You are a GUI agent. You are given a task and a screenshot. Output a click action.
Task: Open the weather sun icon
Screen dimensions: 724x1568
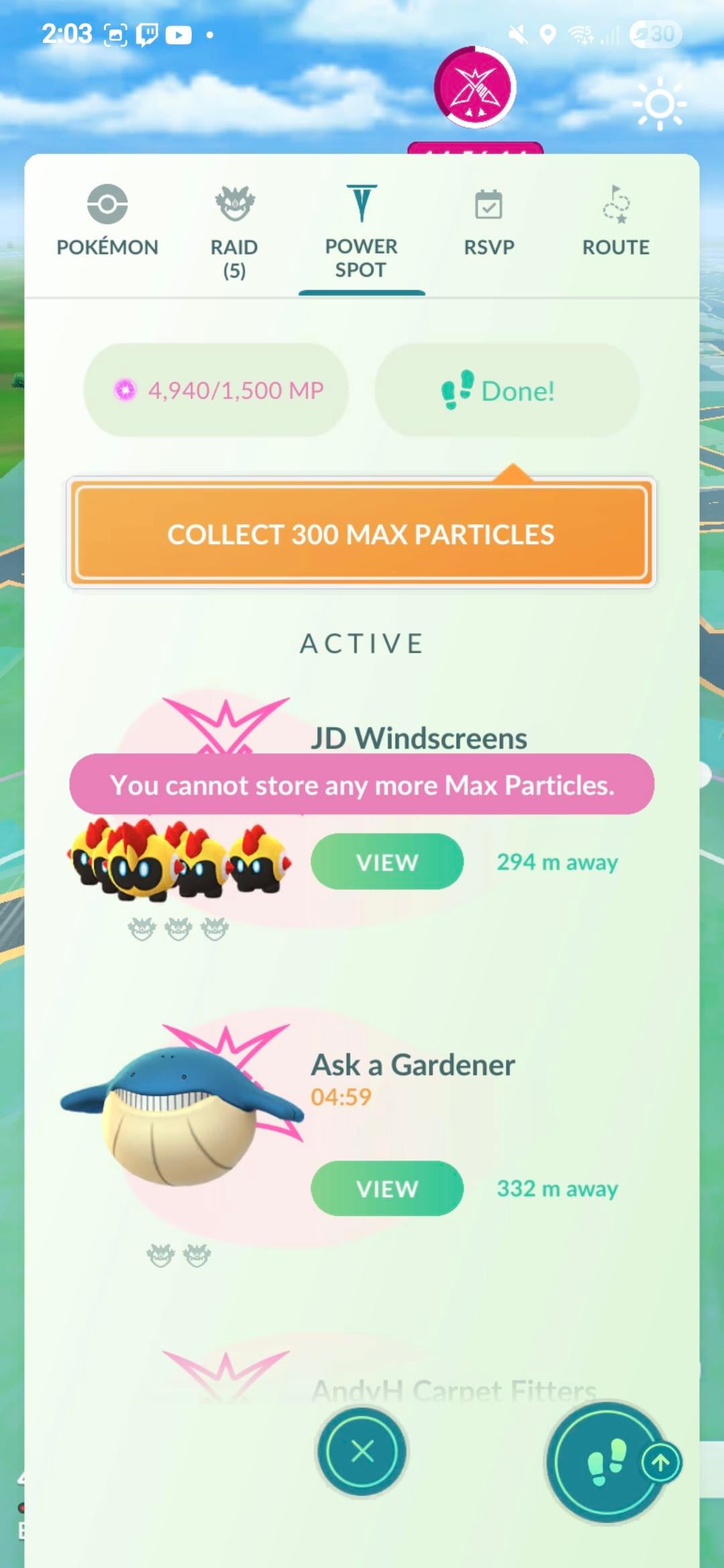click(x=660, y=104)
